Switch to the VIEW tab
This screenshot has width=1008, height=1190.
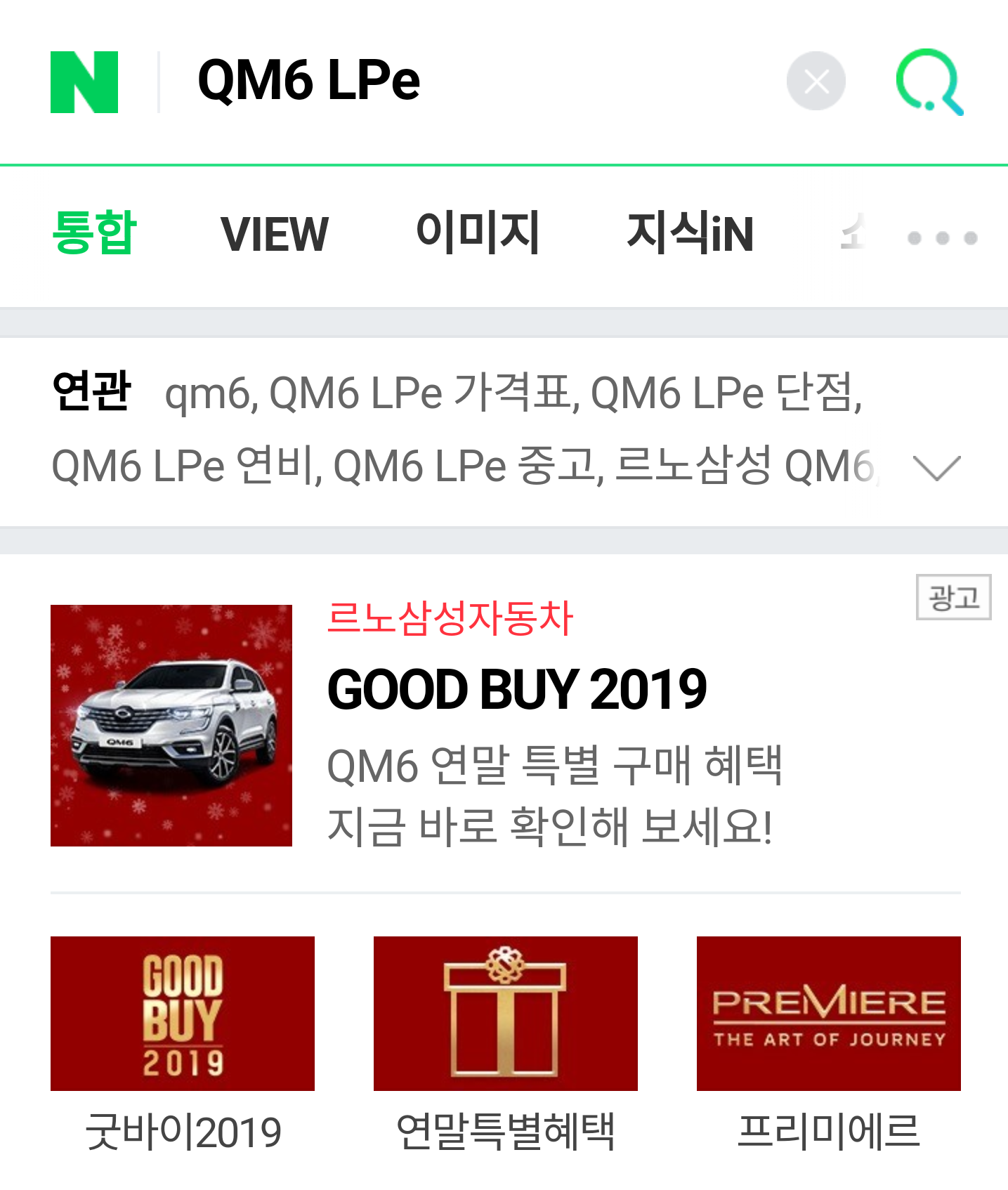pos(274,234)
